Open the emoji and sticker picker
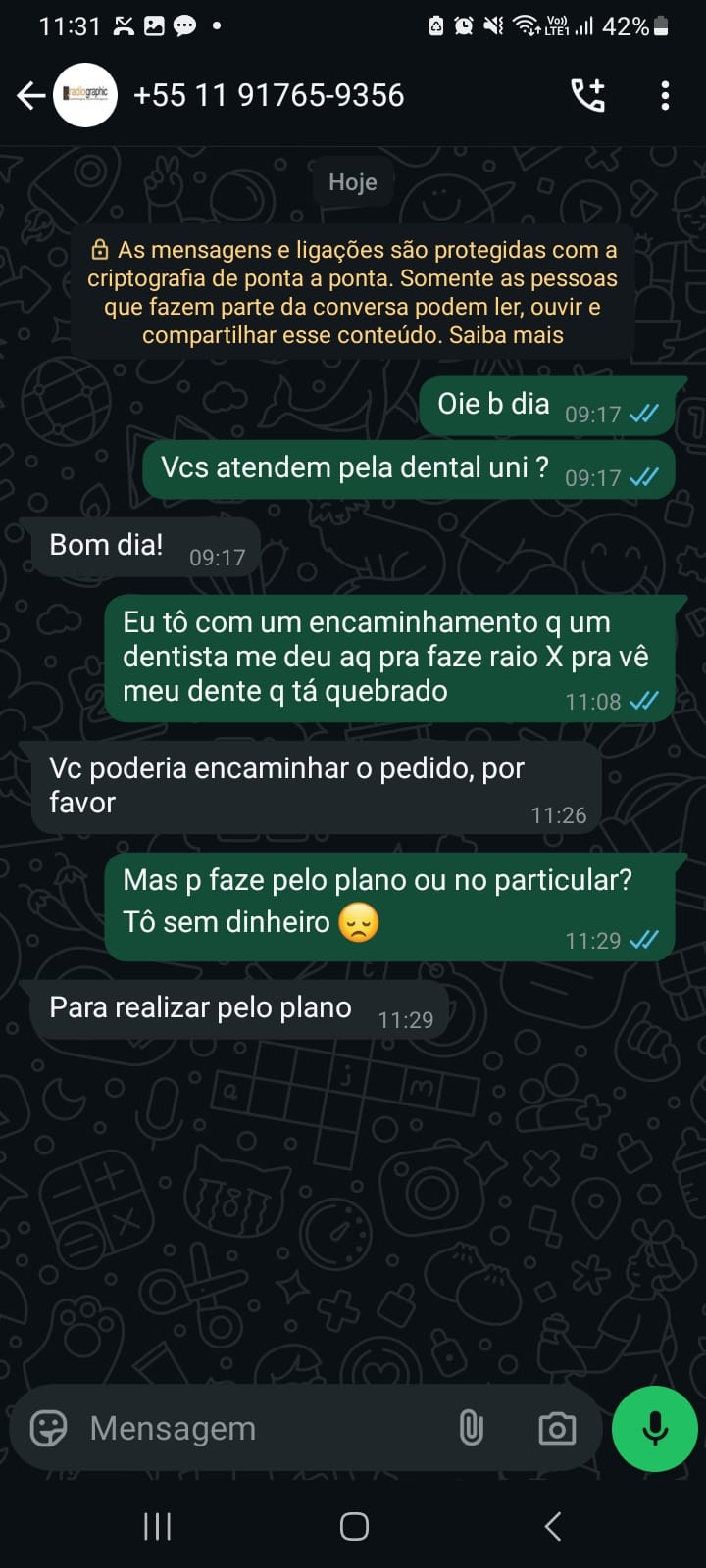This screenshot has height=1568, width=706. coord(48,1428)
